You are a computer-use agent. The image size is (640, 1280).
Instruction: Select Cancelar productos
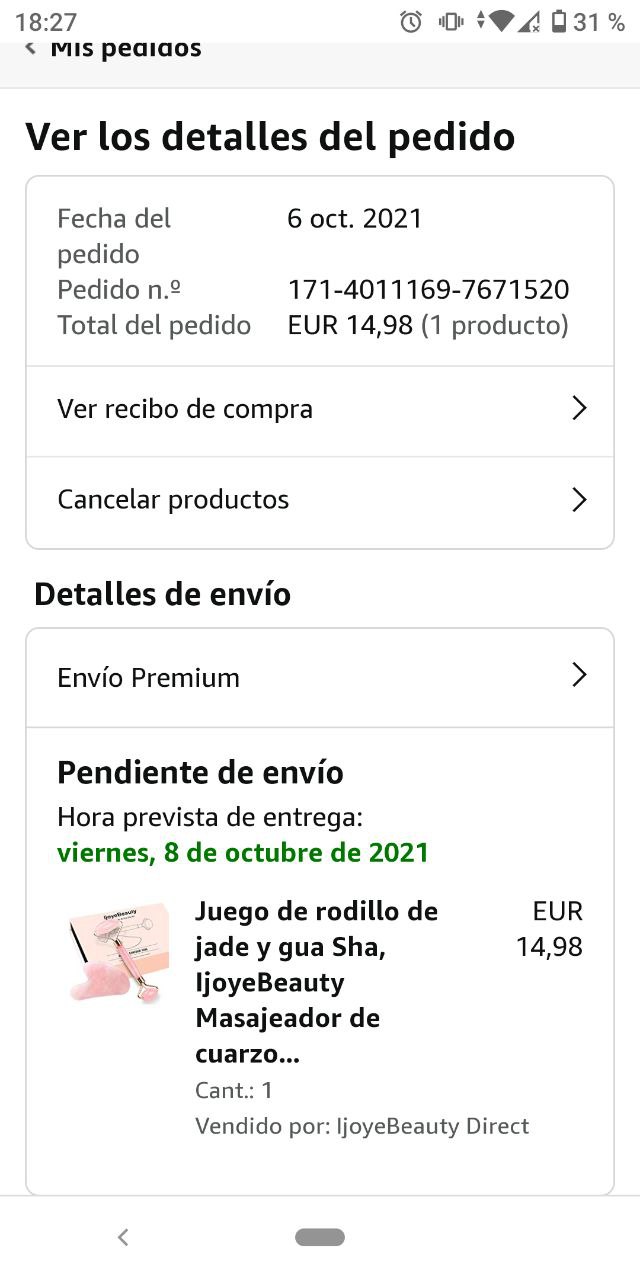pyautogui.click(x=319, y=500)
